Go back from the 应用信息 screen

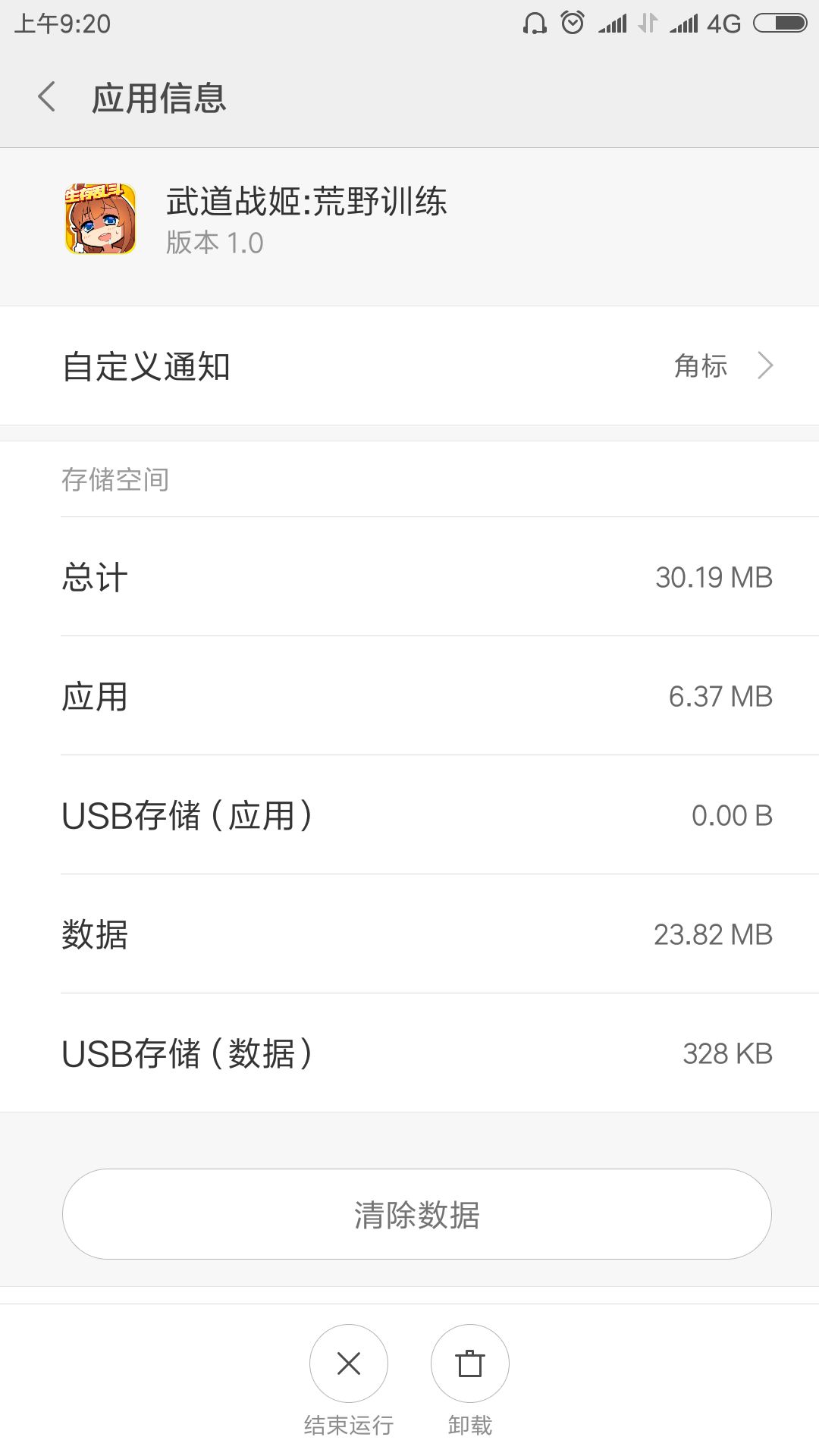(x=47, y=97)
